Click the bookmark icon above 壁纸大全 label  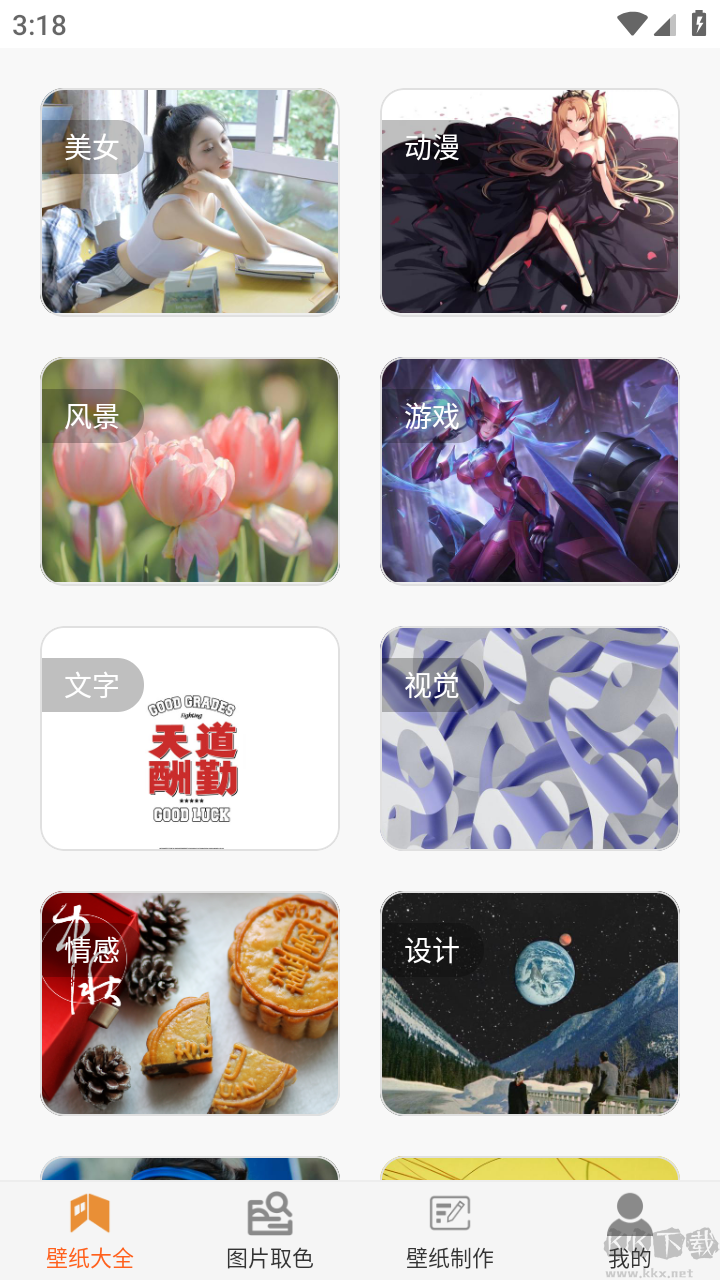click(x=89, y=1212)
